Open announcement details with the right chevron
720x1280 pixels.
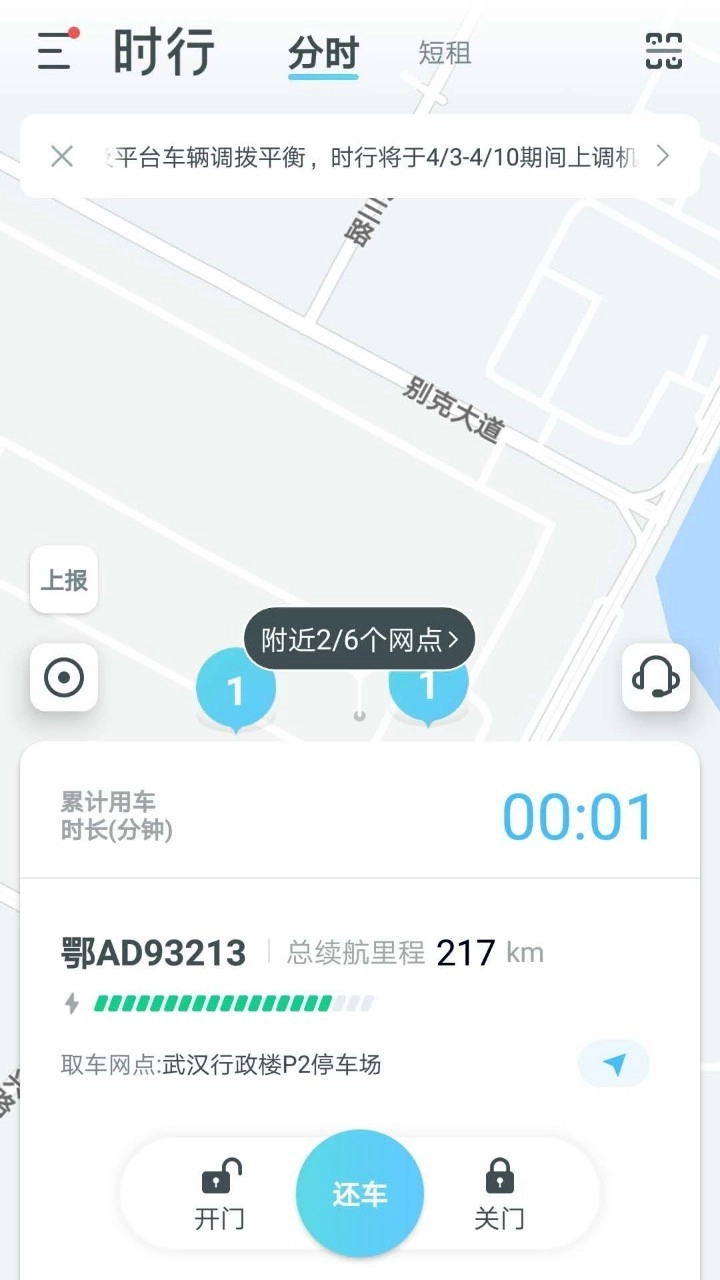[662, 156]
